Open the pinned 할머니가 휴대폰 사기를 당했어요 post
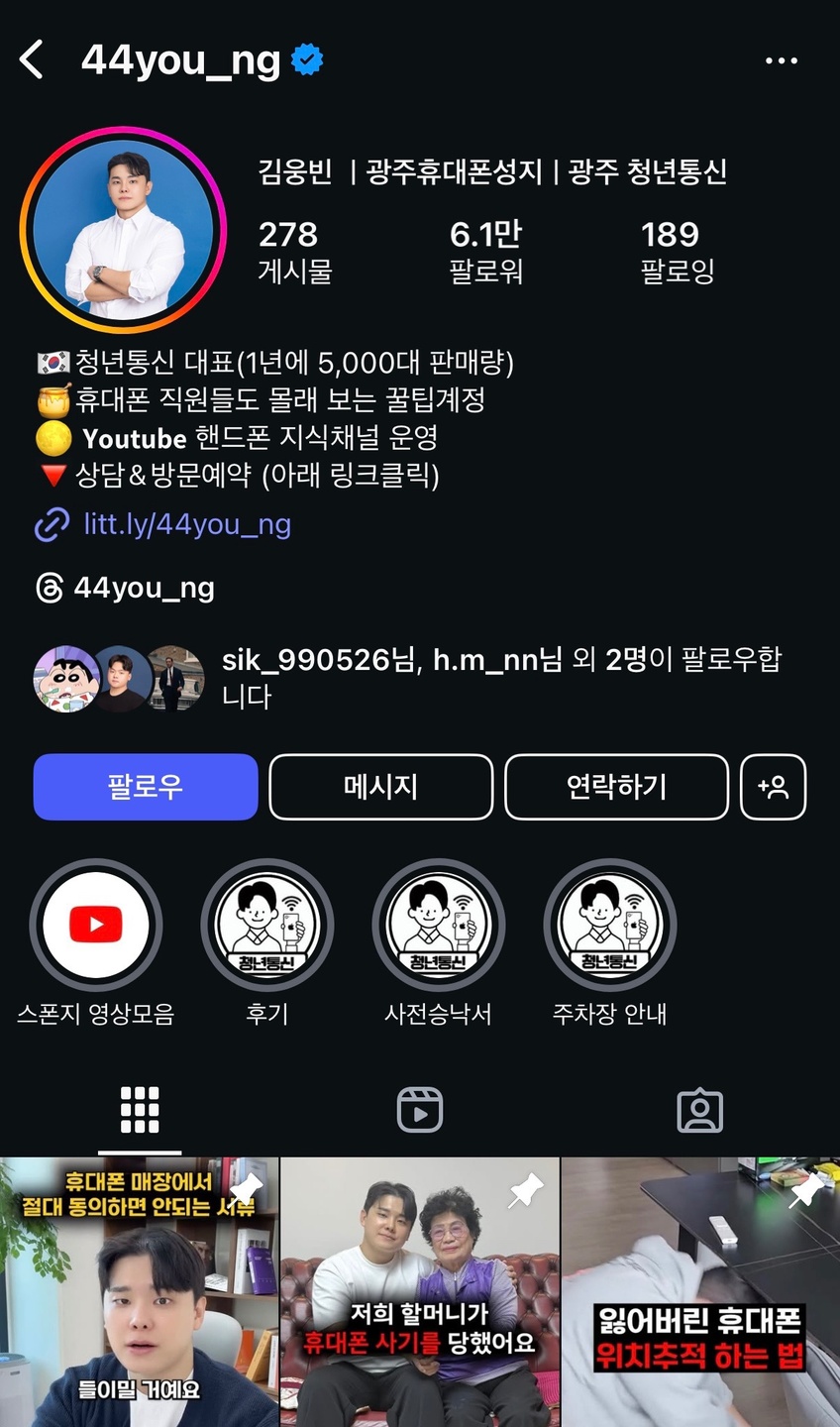Viewport: 840px width, 1427px height. coord(419,1293)
